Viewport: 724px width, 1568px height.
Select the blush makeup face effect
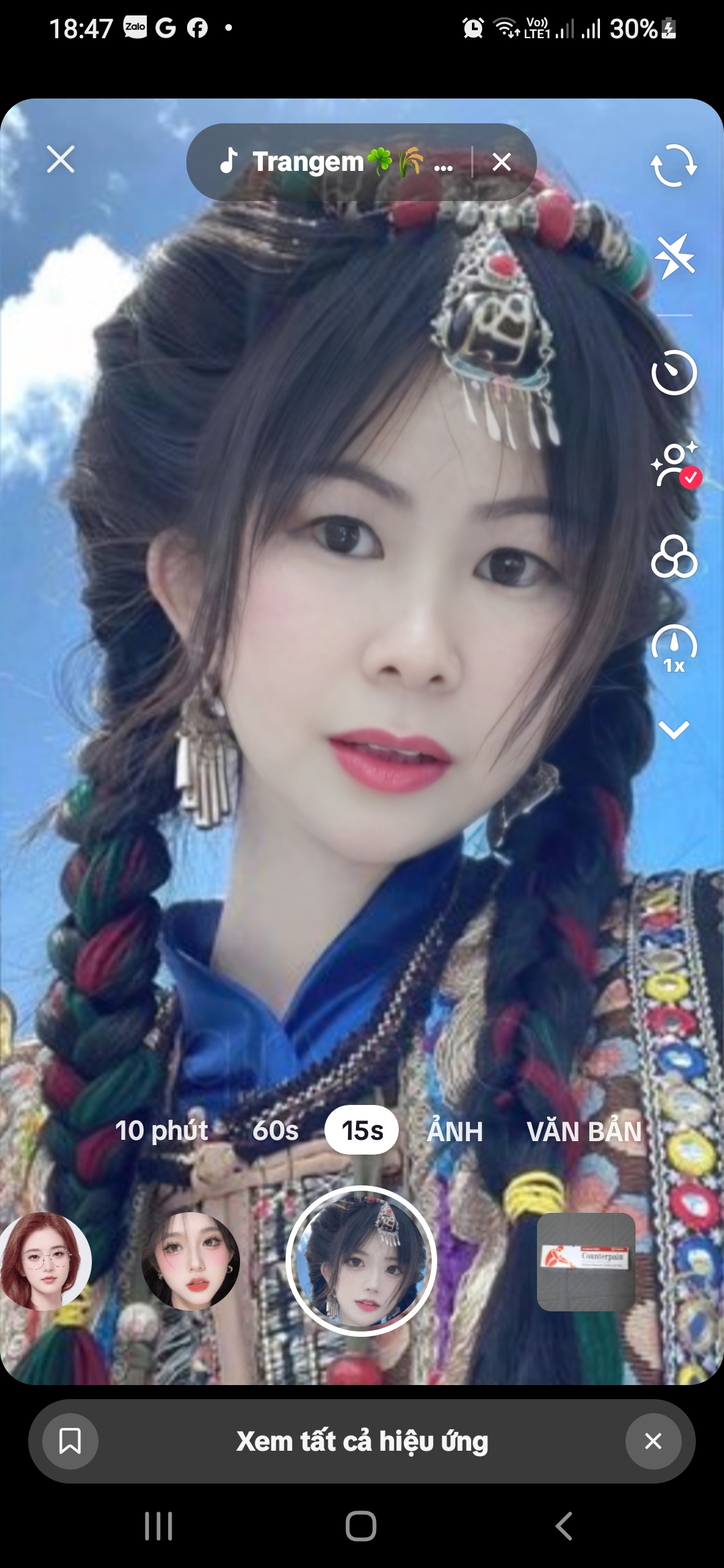tap(190, 1261)
